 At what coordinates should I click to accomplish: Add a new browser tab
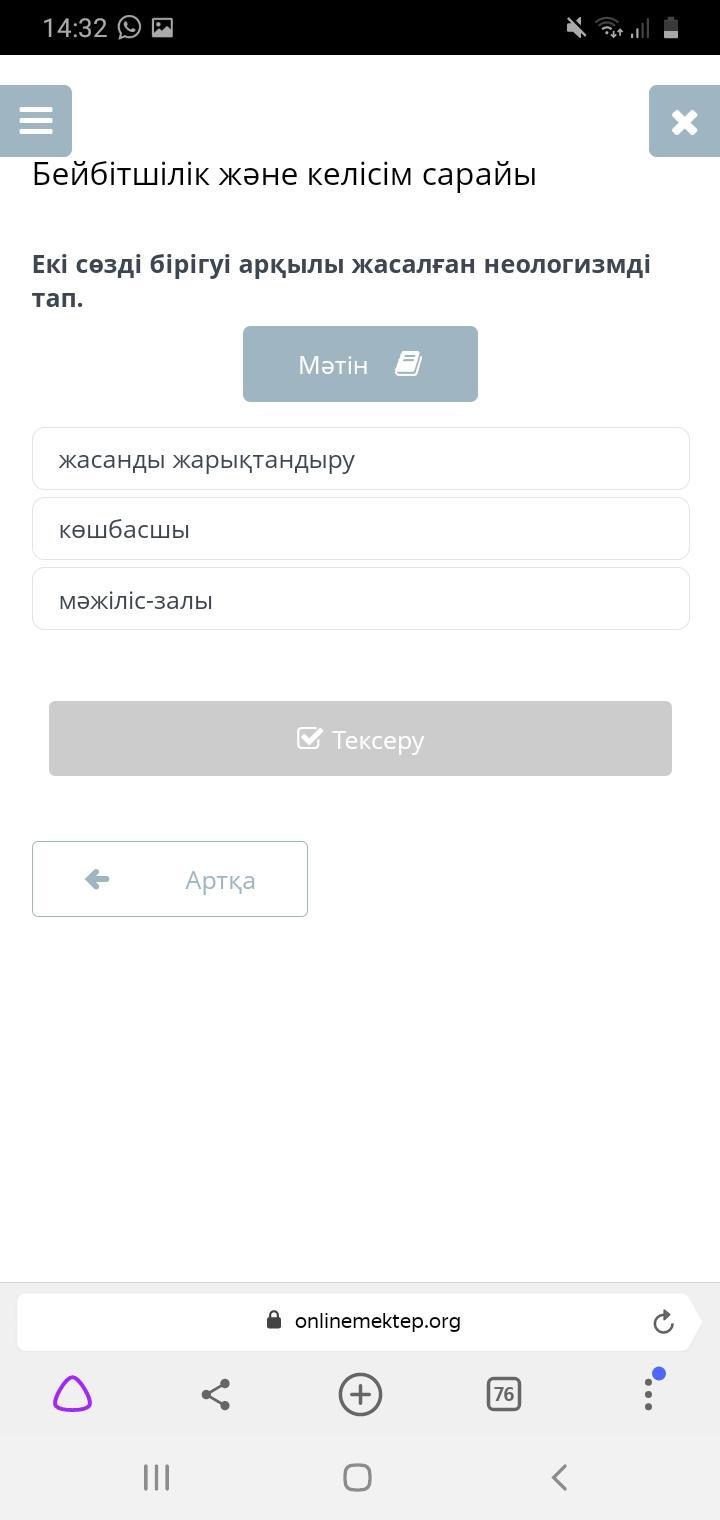(360, 1394)
